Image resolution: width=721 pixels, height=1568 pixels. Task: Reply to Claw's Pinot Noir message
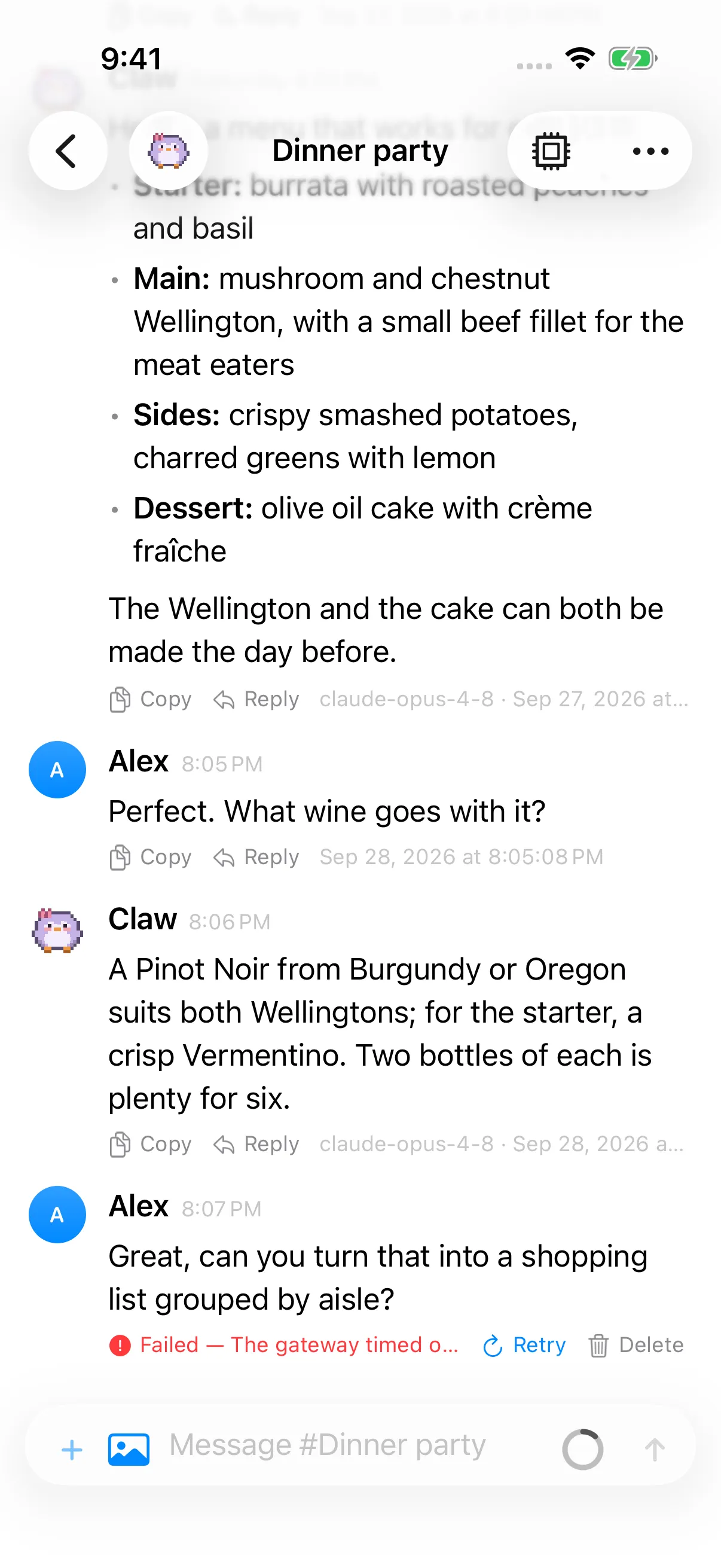[255, 1145]
